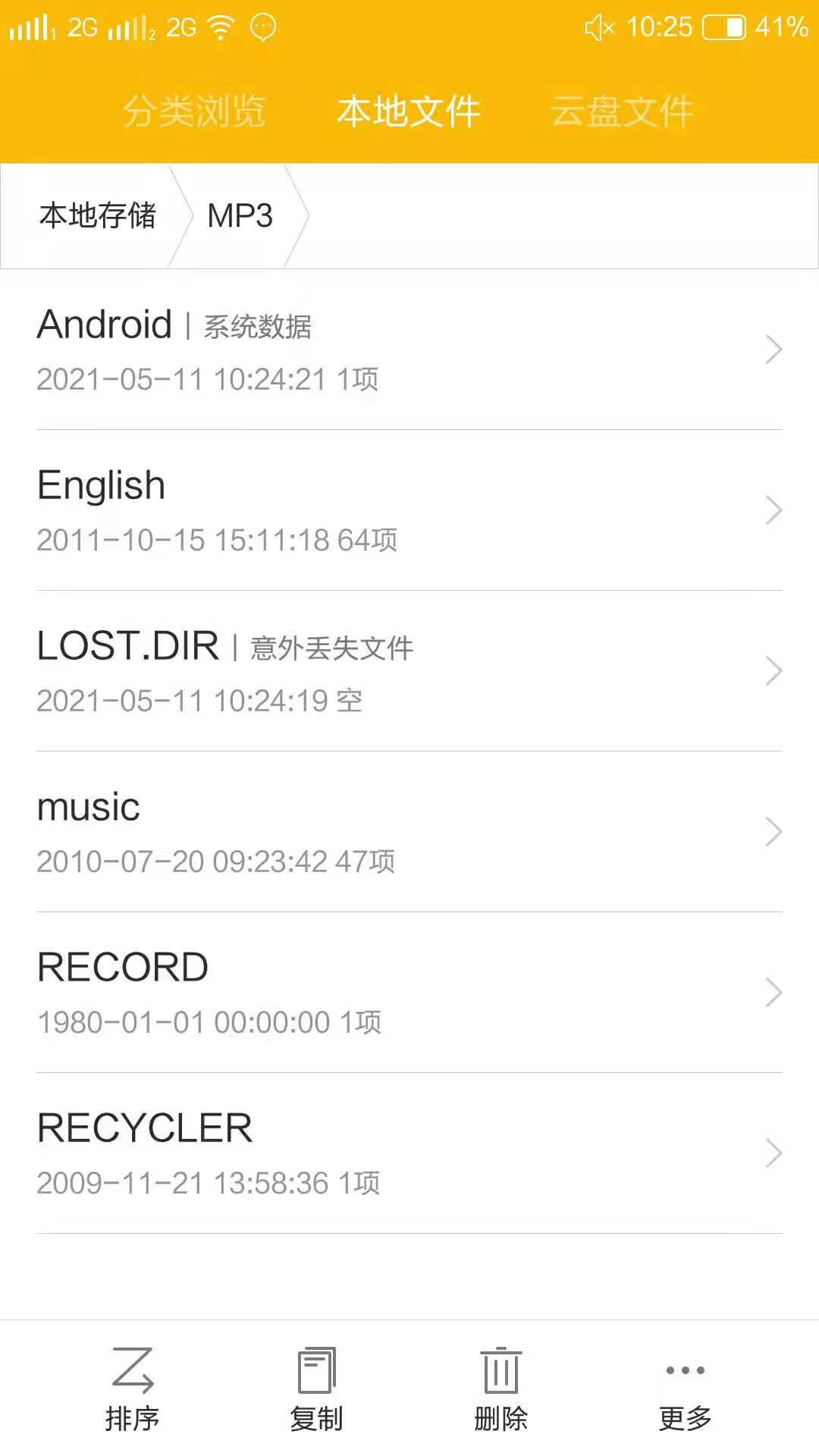Tap 删除 to delete files
The width and height of the screenshot is (819, 1456).
[500, 1389]
